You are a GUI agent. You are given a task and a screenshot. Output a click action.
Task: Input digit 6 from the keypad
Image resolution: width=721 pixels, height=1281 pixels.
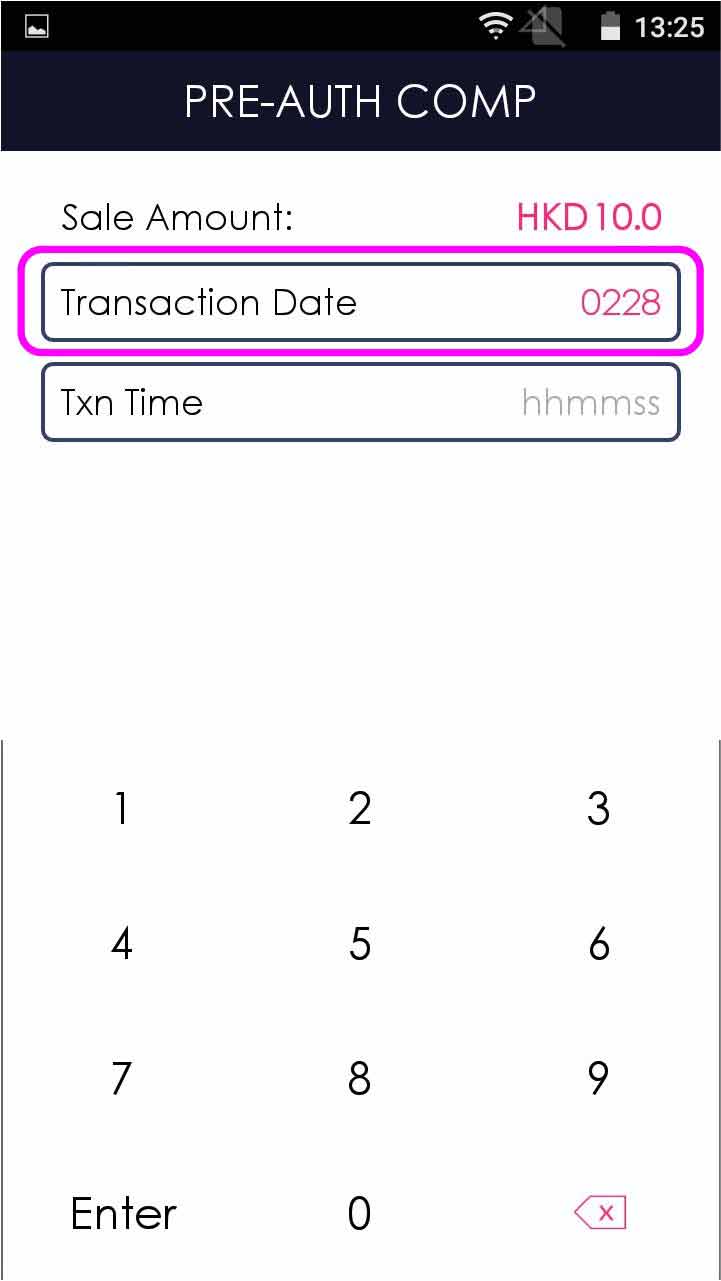tap(598, 943)
